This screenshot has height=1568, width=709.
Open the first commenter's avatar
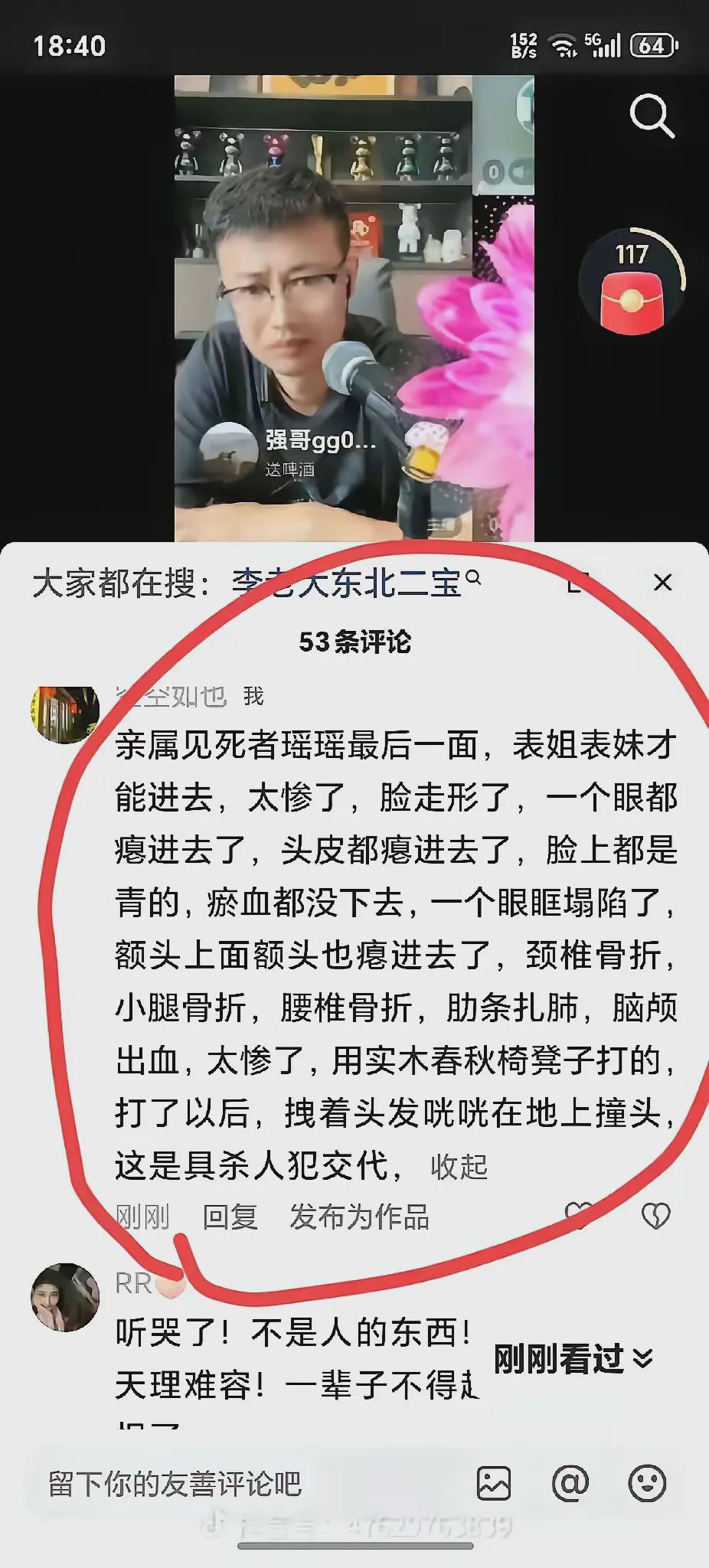(65, 712)
